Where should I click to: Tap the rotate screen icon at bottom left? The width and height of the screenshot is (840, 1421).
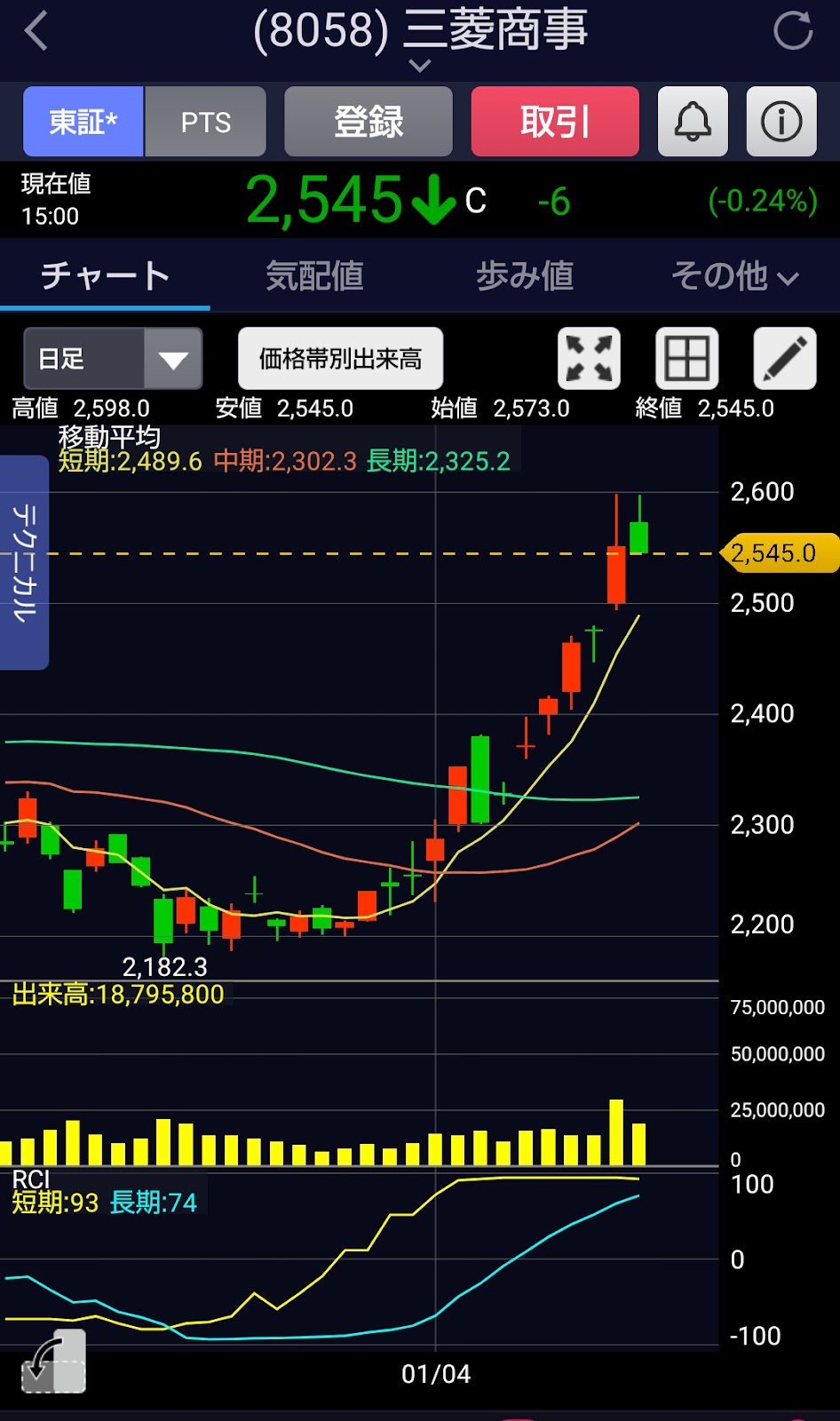click(x=53, y=1361)
